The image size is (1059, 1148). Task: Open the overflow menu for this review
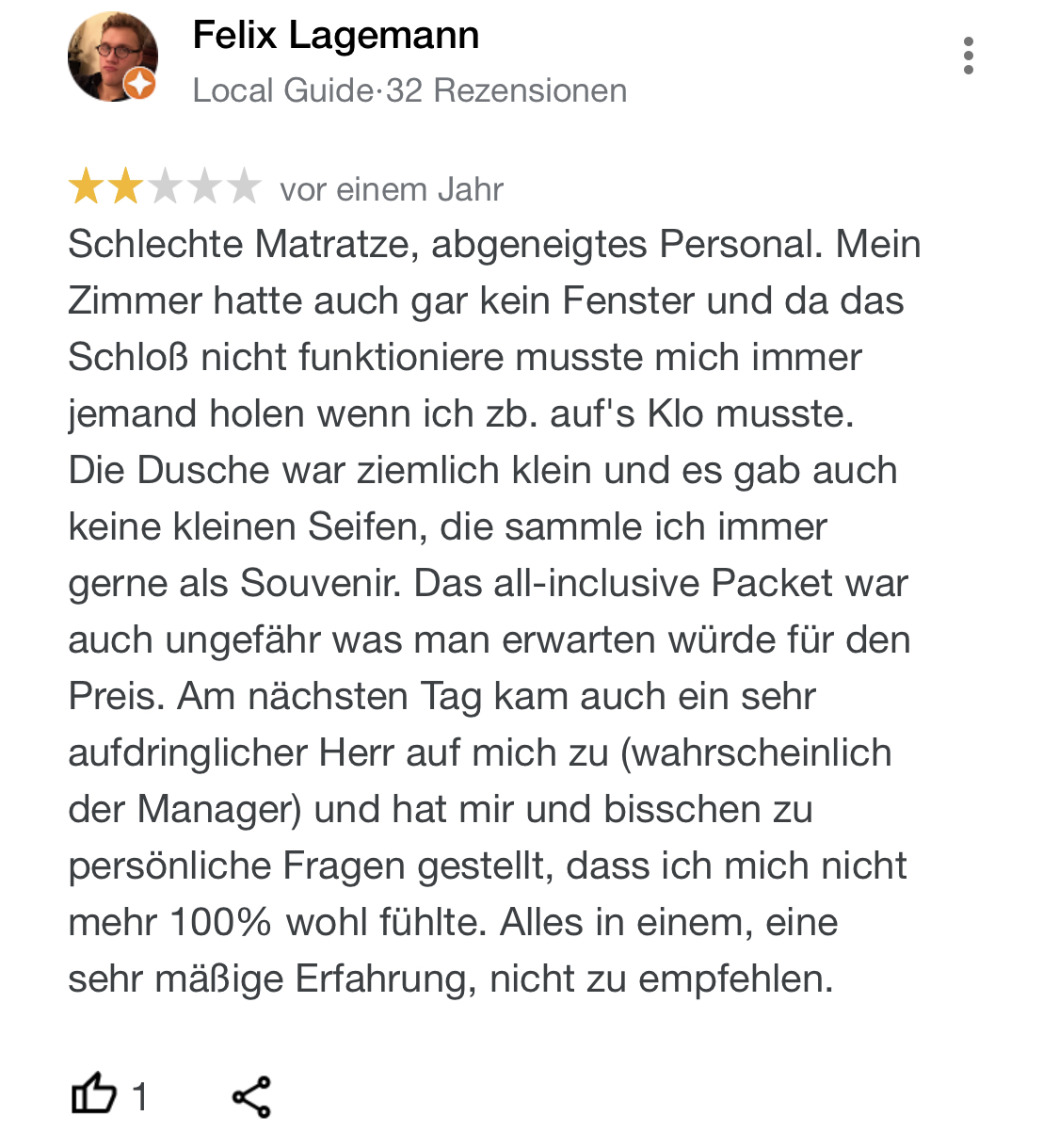click(x=968, y=57)
